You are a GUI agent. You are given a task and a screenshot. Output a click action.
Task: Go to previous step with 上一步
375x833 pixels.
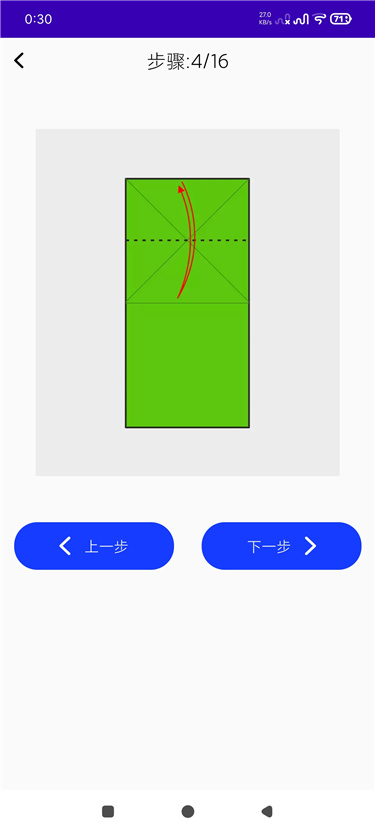(x=93, y=546)
